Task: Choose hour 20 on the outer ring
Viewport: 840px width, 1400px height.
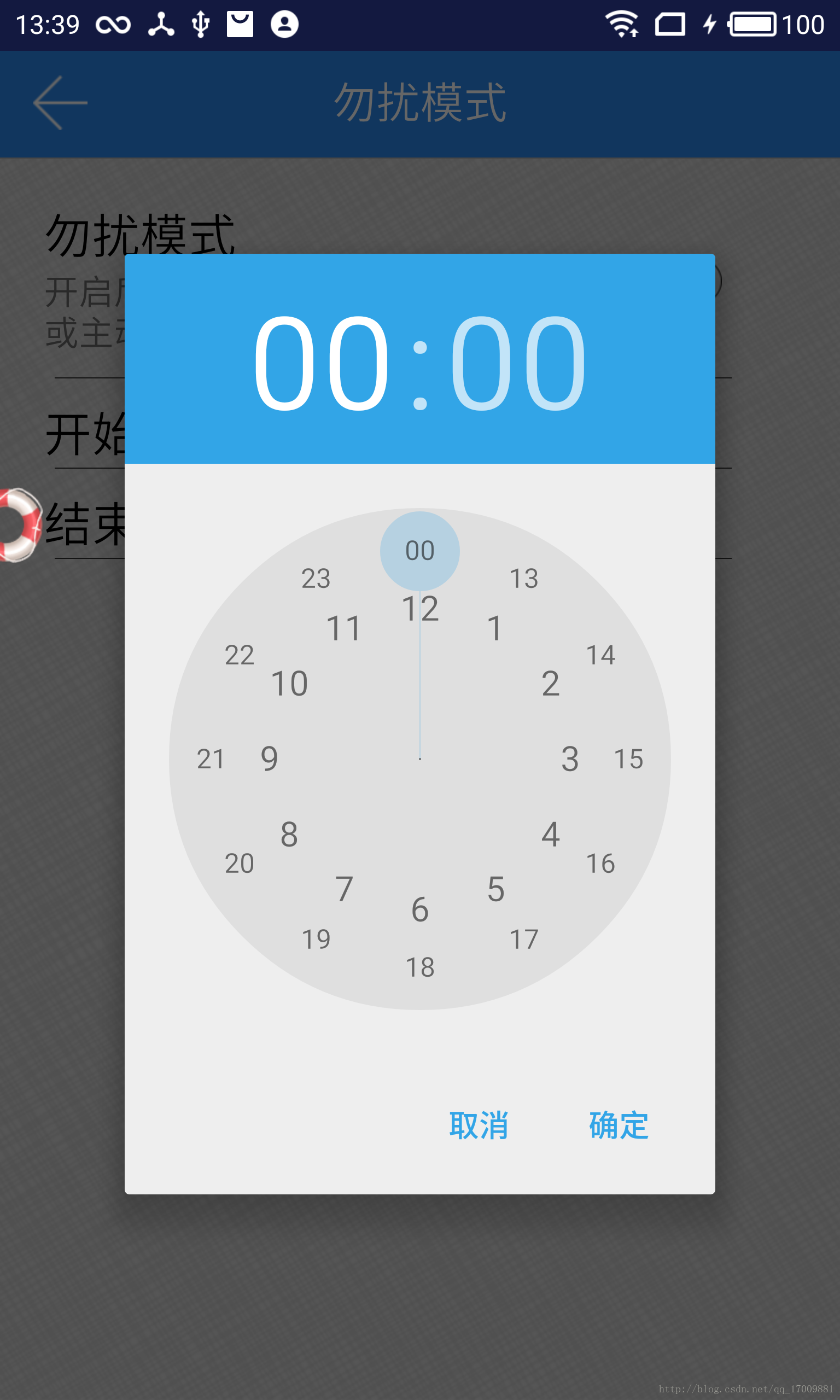Action: [240, 864]
